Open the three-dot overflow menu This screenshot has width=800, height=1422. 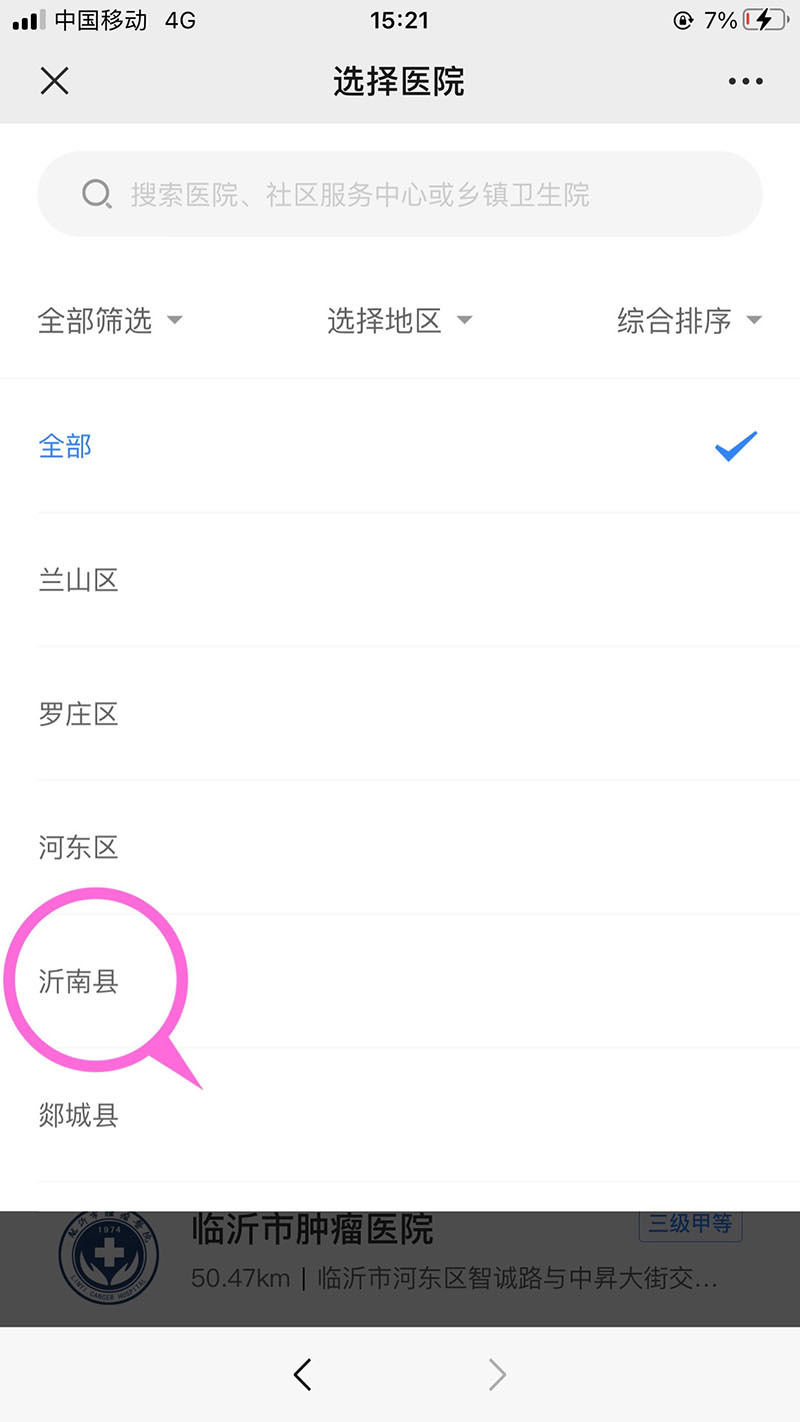pyautogui.click(x=745, y=81)
